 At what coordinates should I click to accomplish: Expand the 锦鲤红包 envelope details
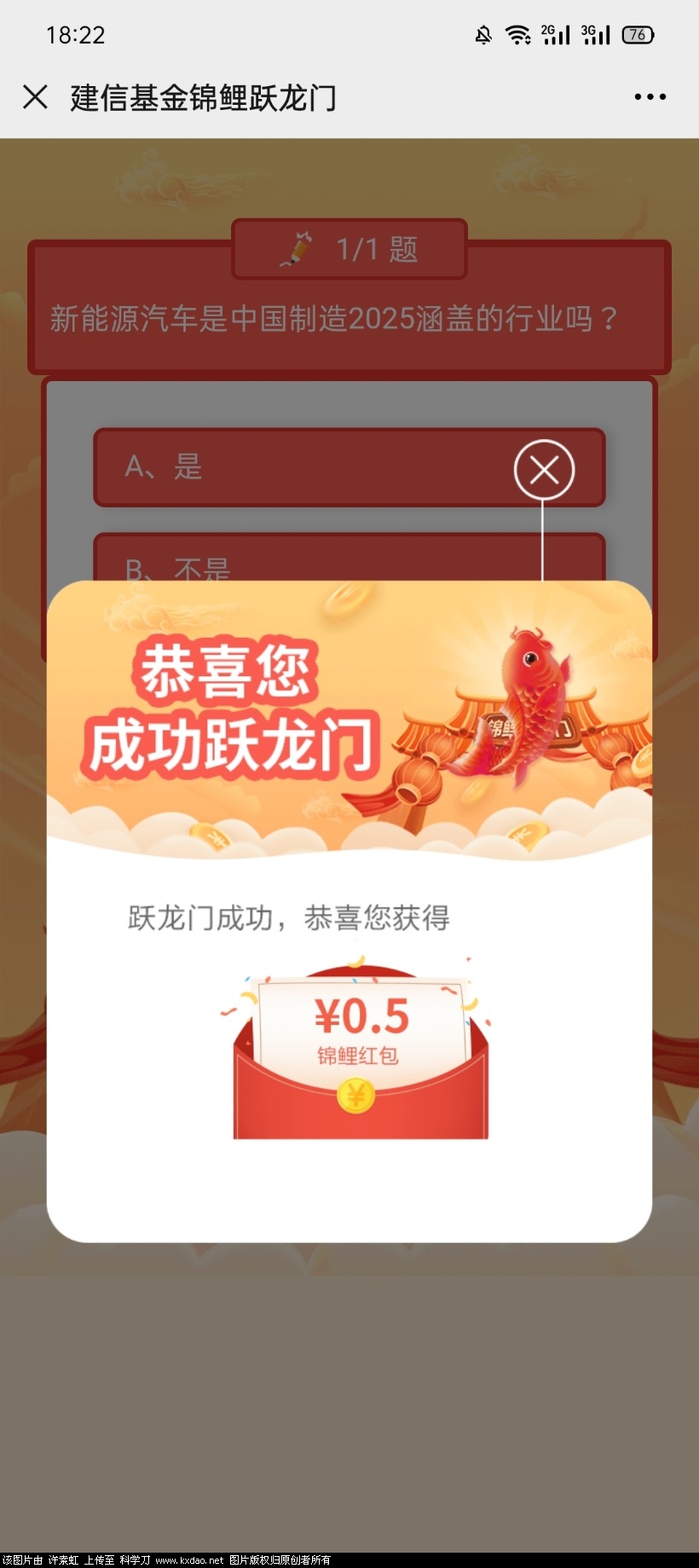tap(358, 1054)
